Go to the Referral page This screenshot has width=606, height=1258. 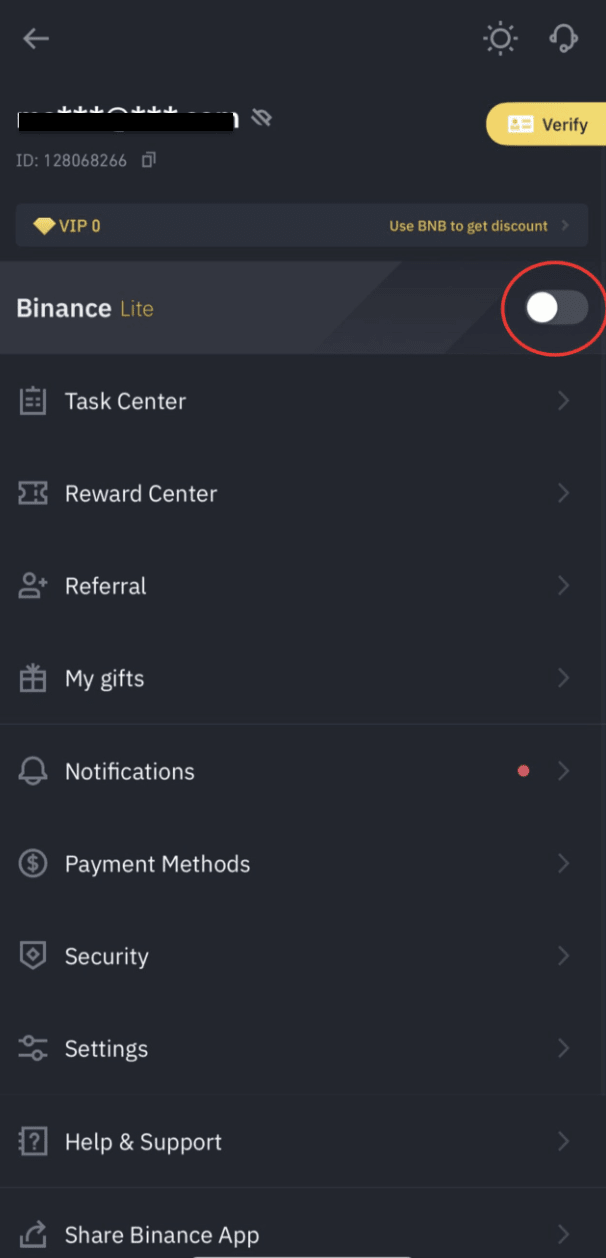click(x=303, y=586)
